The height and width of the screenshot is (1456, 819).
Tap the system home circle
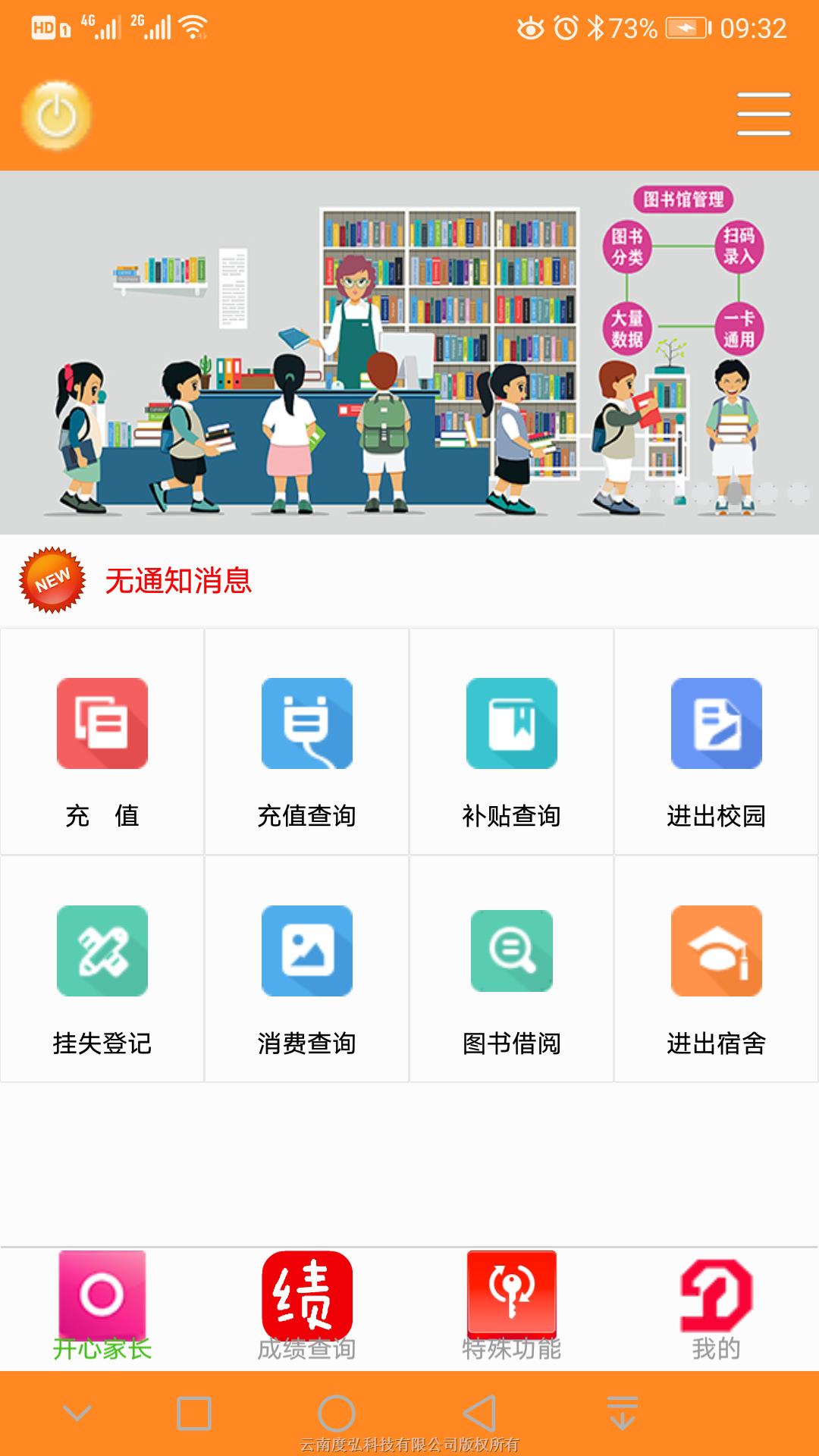click(337, 1414)
